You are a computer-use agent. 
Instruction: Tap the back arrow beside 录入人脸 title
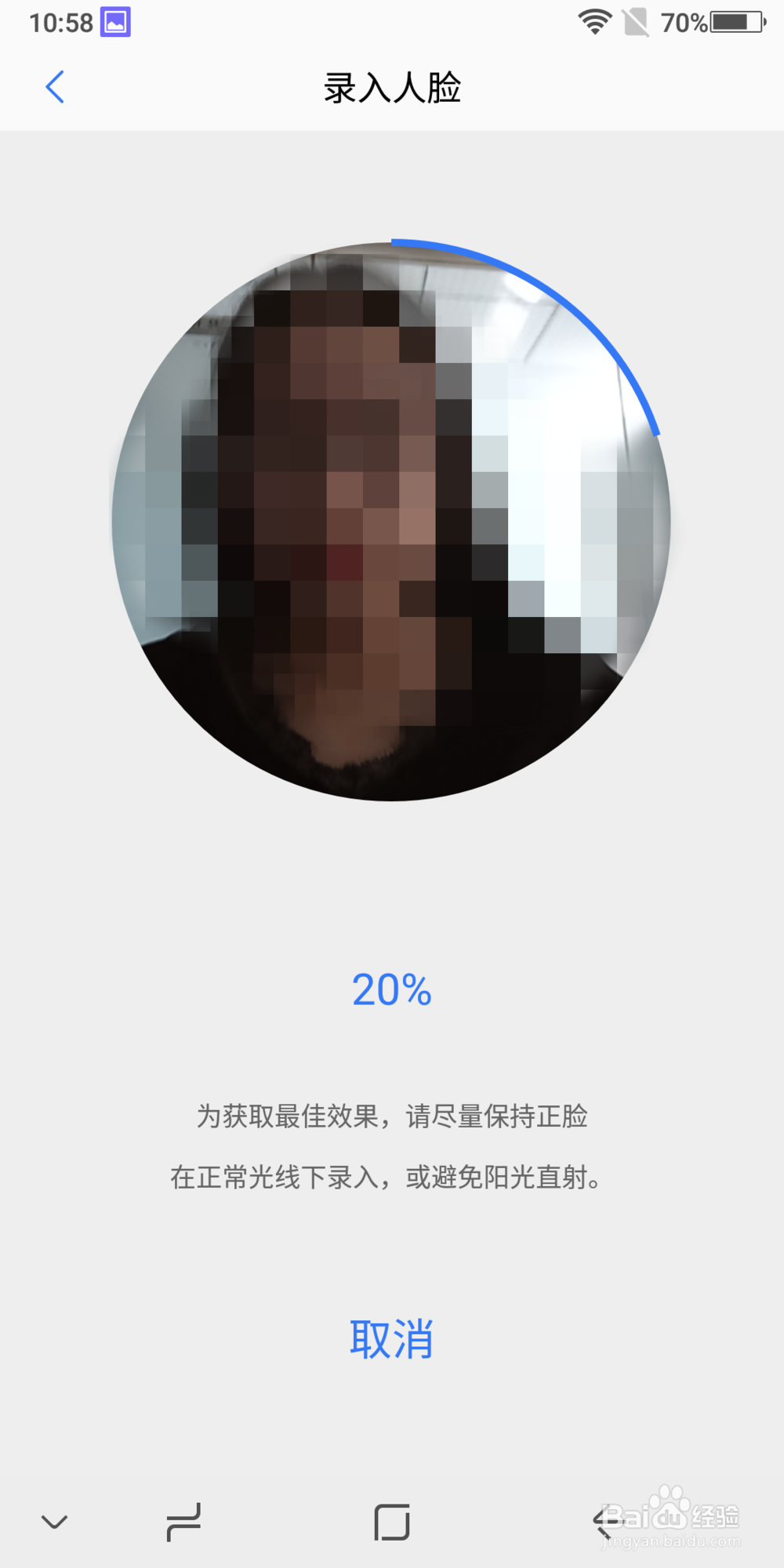coord(55,88)
